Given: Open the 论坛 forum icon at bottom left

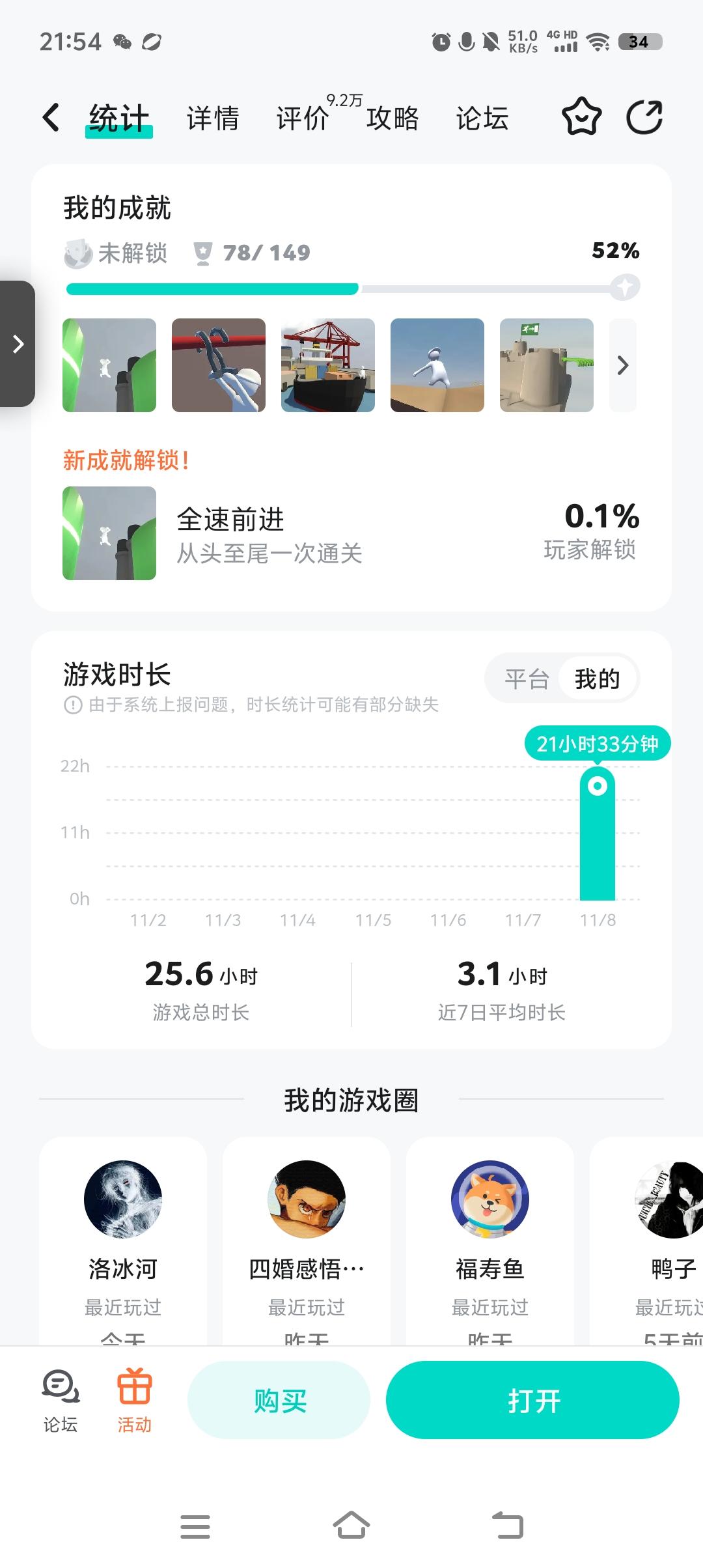Looking at the screenshot, I should 59,1399.
